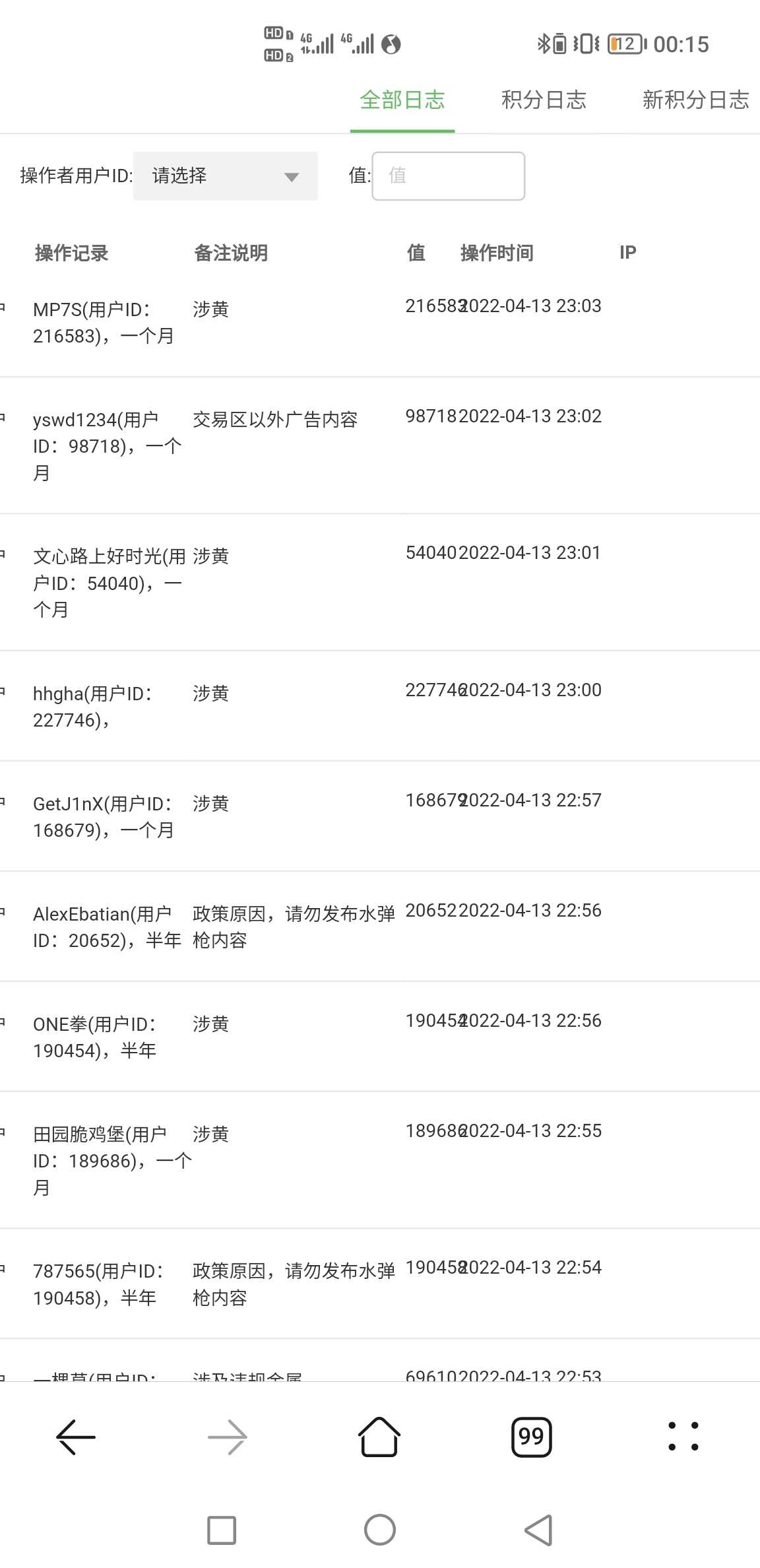
Task: Open the browser four-dot menu
Action: pos(683,1436)
